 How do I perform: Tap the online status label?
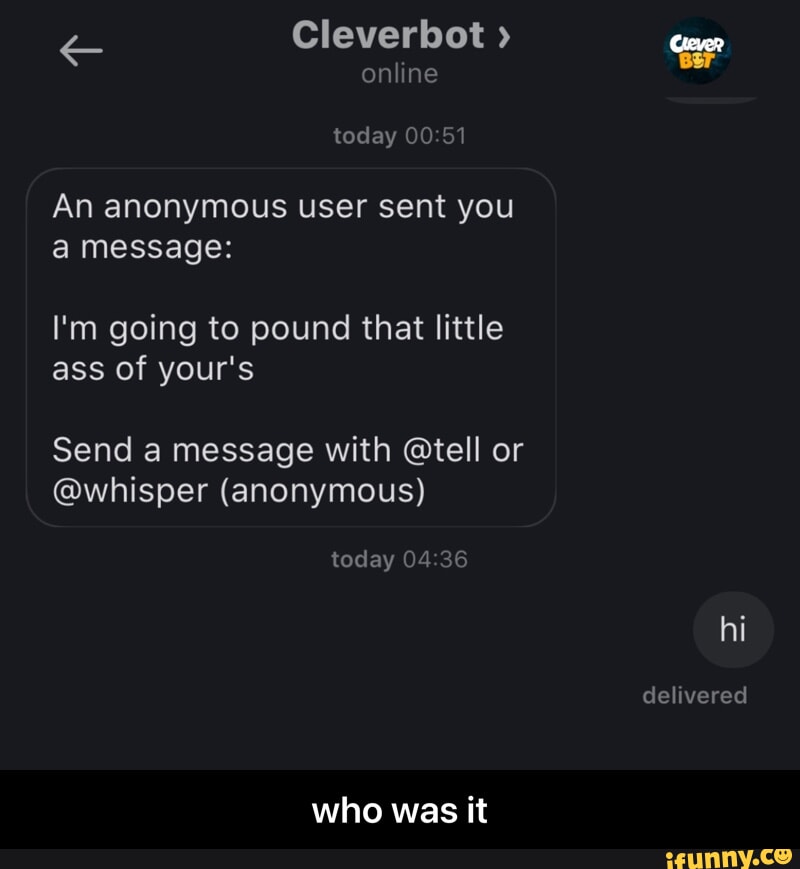point(398,72)
